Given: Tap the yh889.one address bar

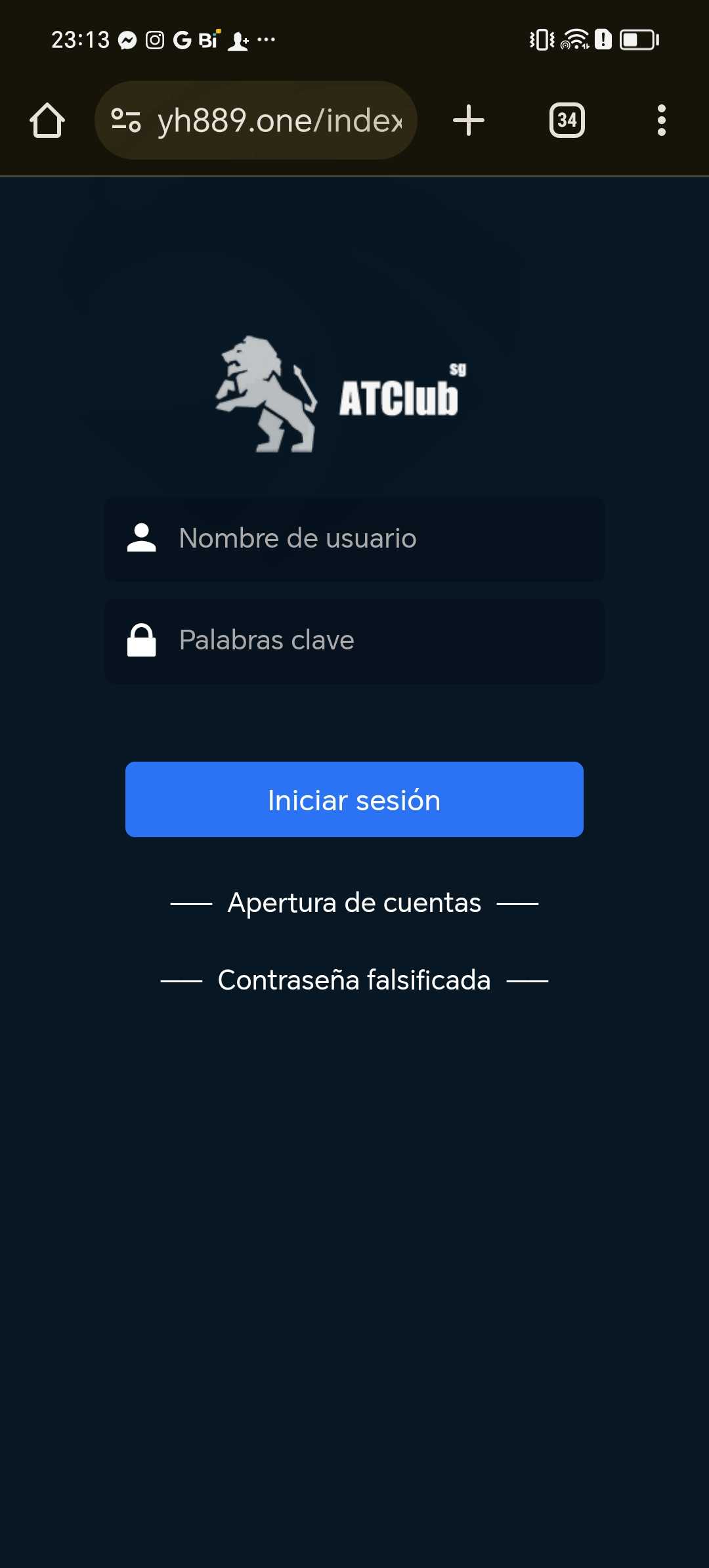Looking at the screenshot, I should point(256,120).
